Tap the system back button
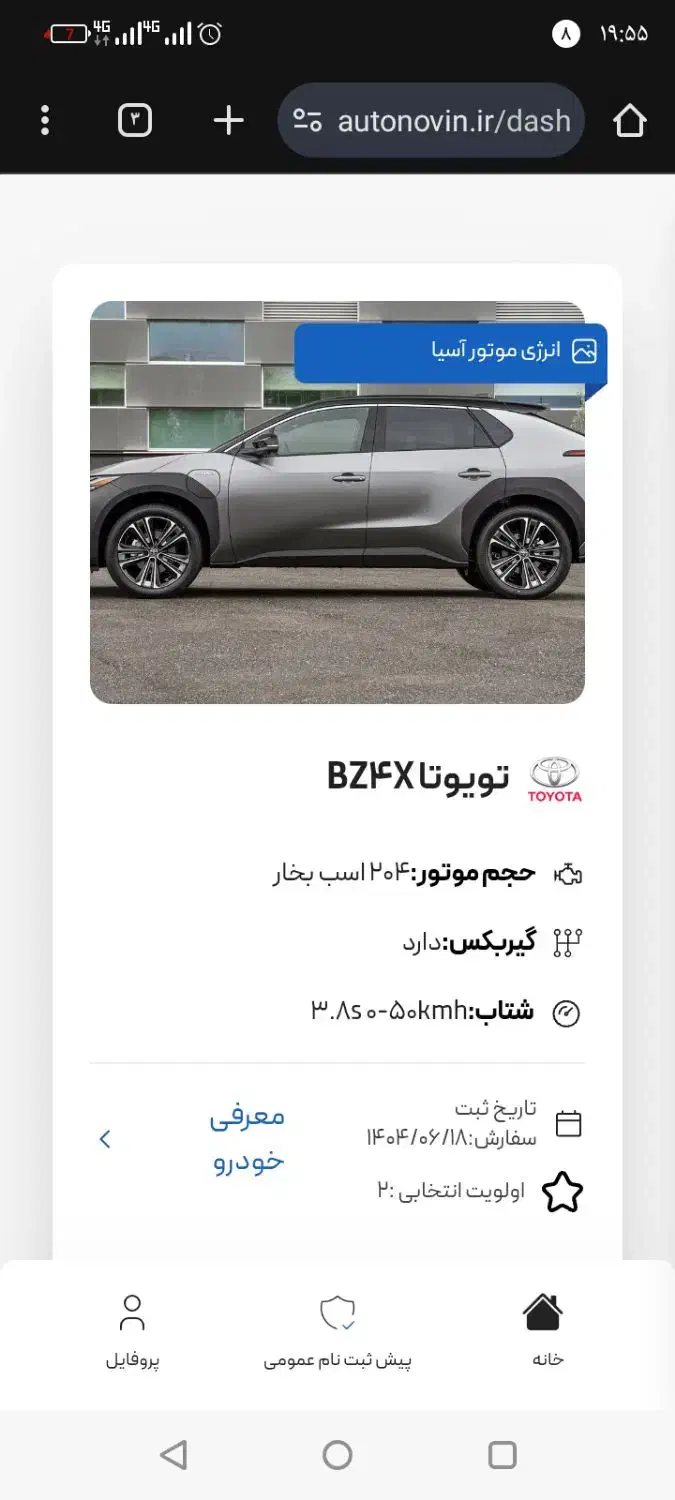 (x=173, y=1455)
